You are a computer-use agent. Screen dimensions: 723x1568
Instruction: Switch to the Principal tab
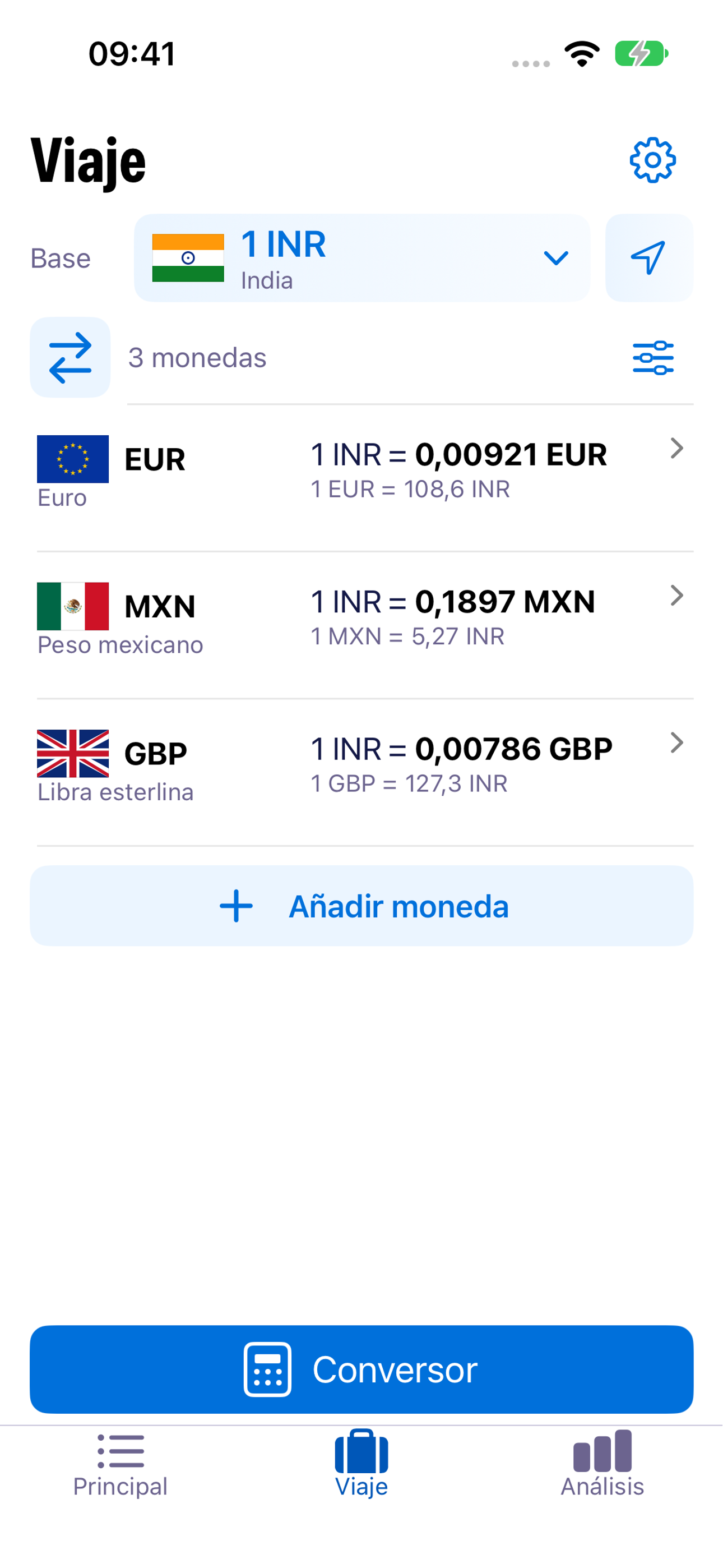121,1464
